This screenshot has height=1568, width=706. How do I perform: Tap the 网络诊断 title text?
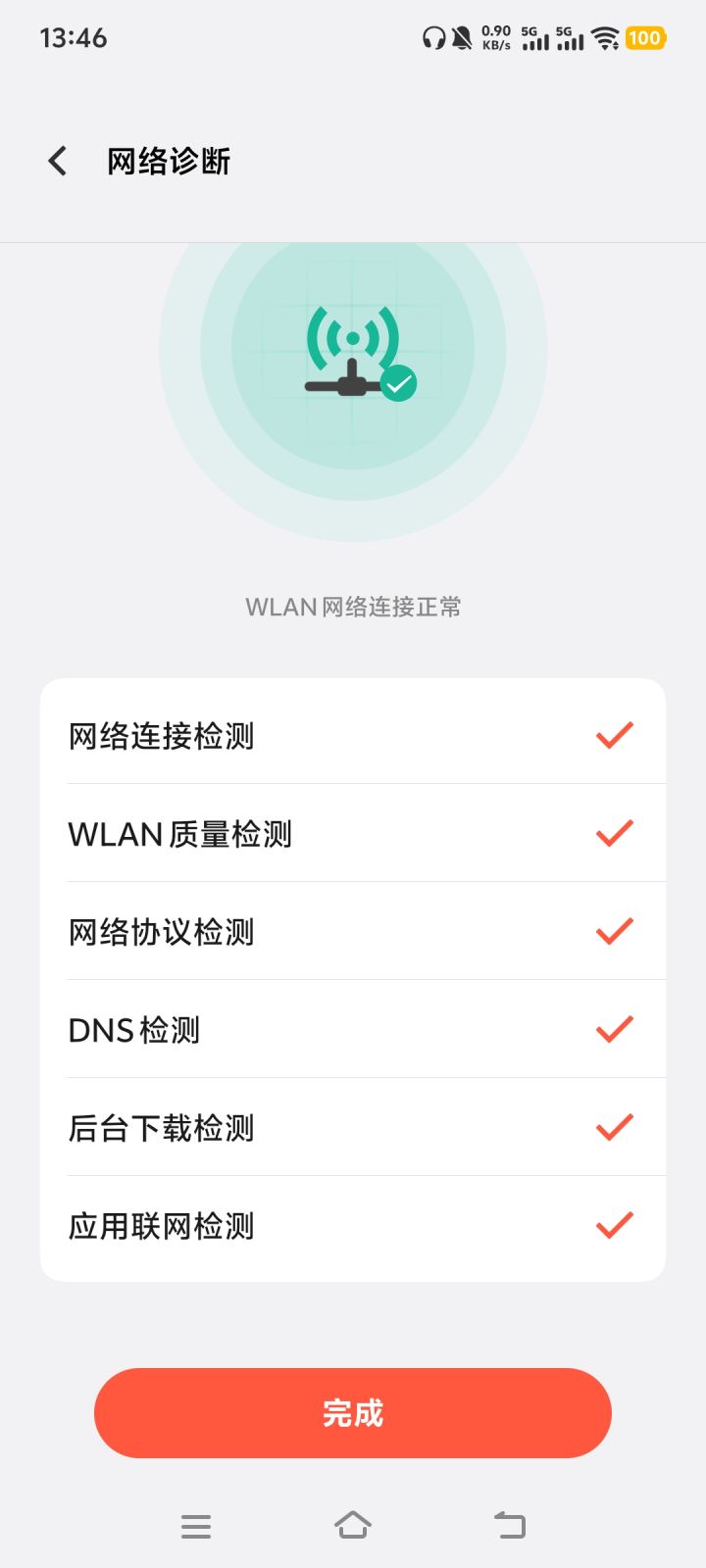point(168,160)
